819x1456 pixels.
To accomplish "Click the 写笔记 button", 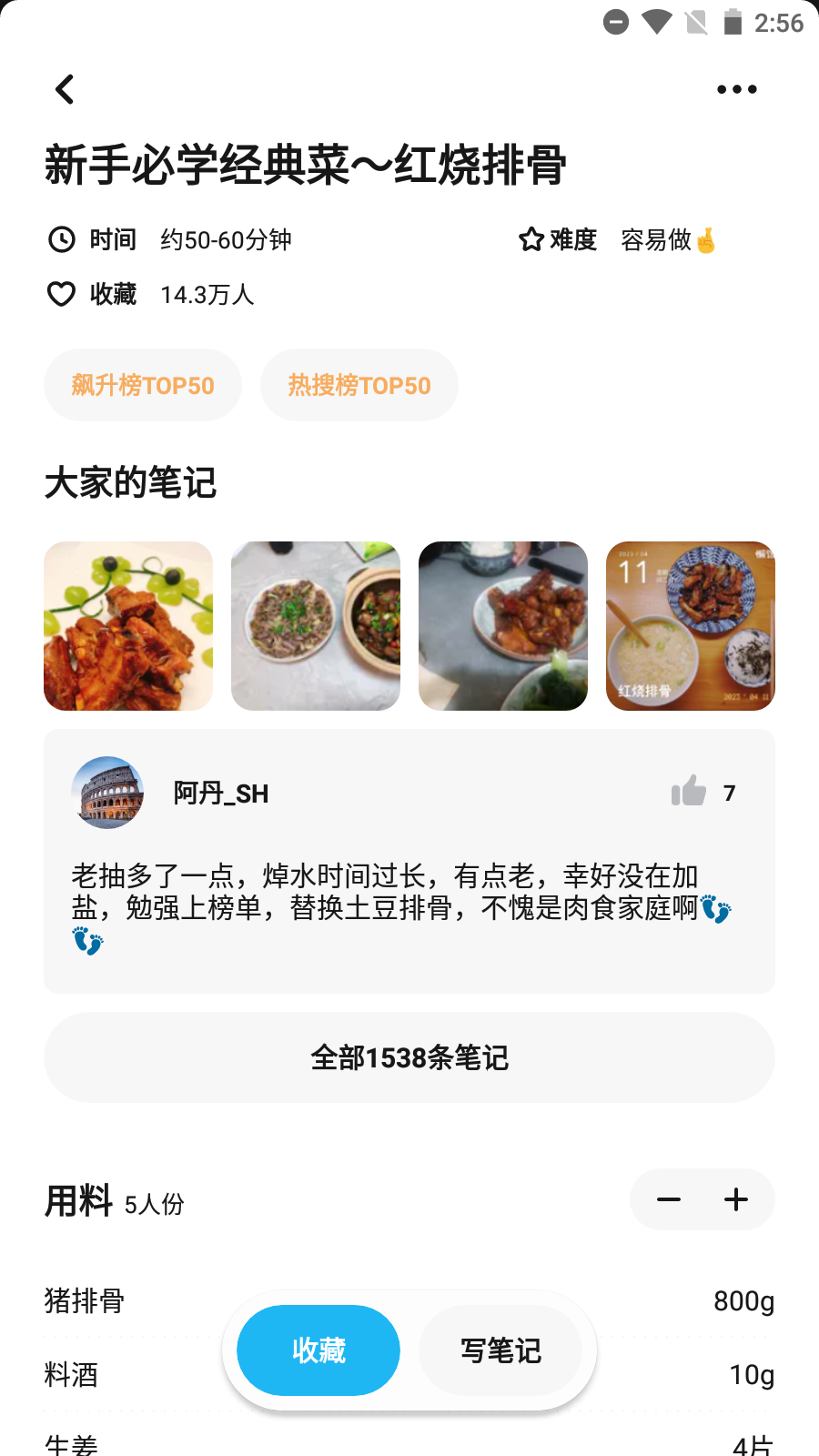I will click(x=500, y=1350).
